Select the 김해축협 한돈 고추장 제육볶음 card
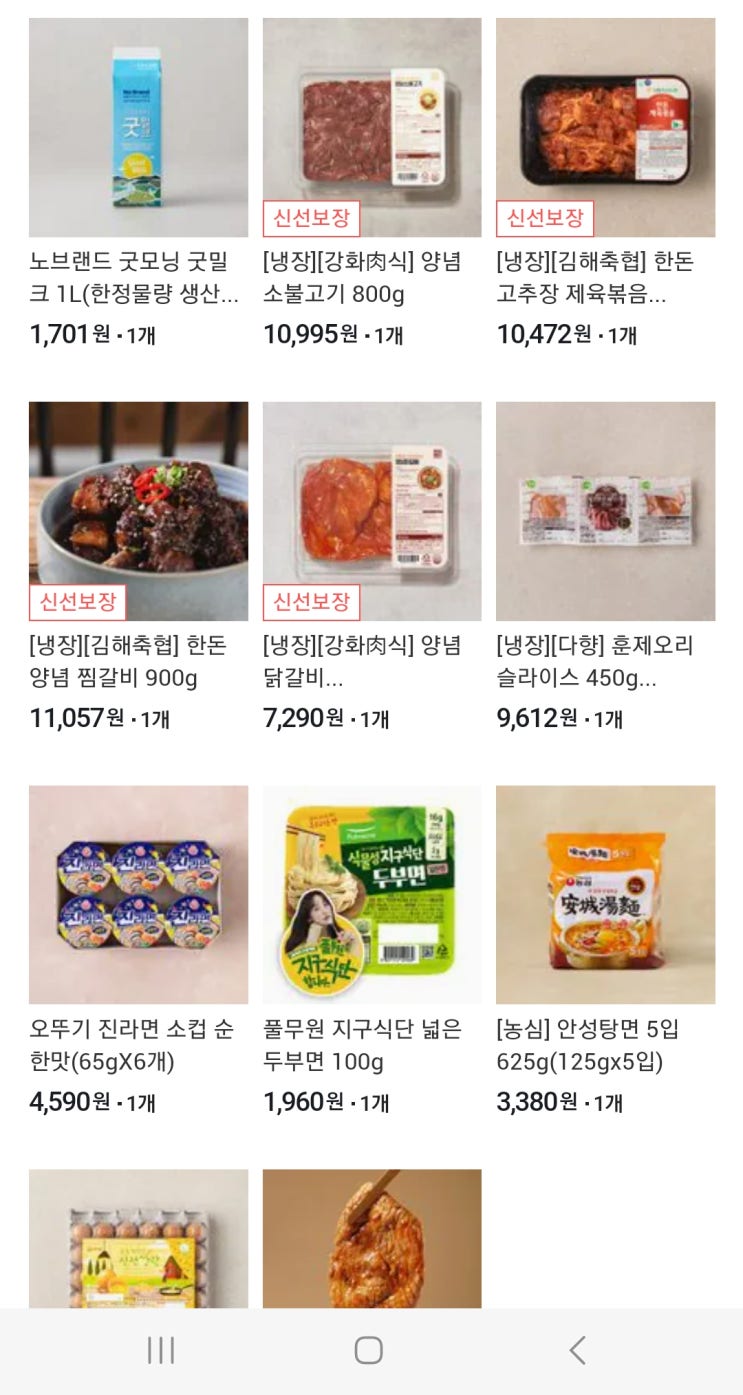Screen dimensions: 743x1395 [605, 128]
